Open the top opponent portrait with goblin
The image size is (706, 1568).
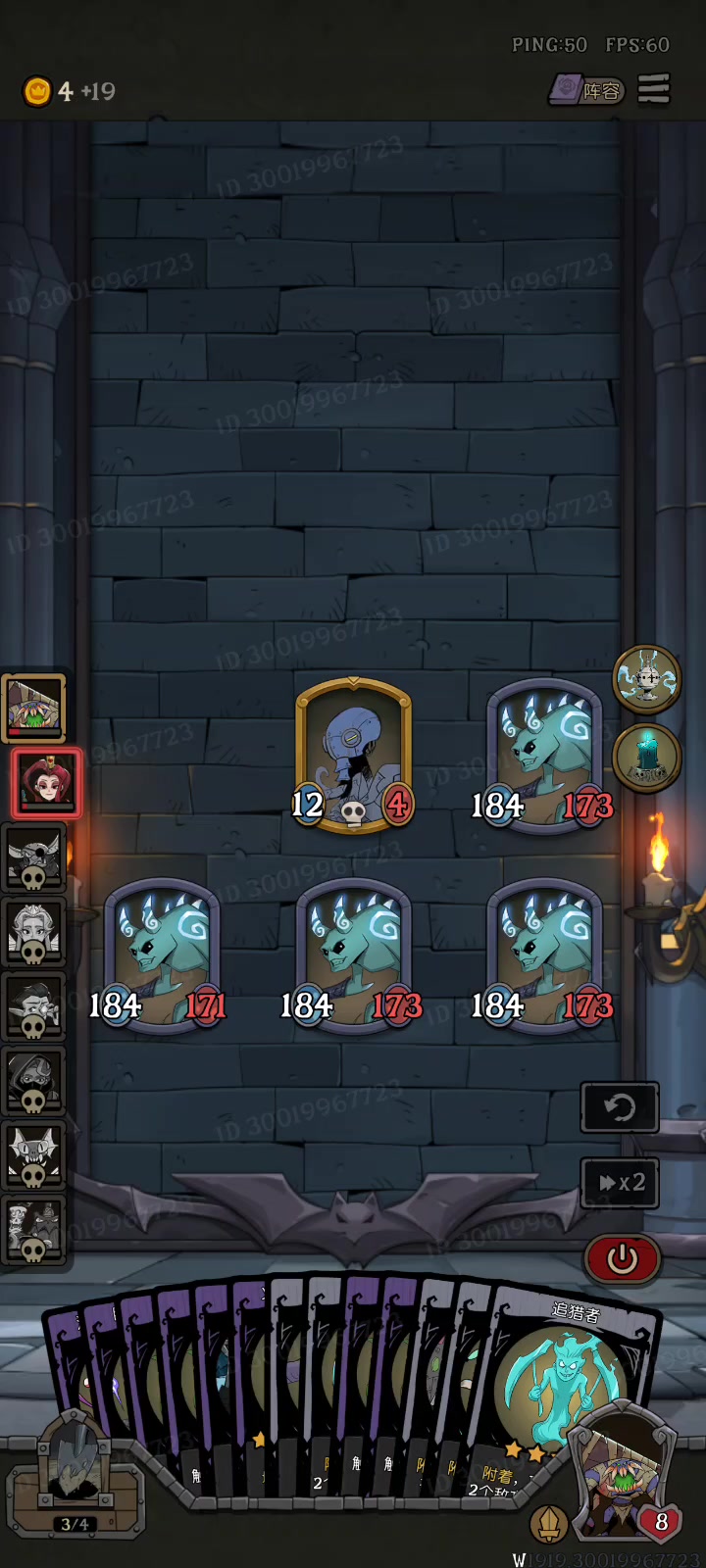coord(35,706)
